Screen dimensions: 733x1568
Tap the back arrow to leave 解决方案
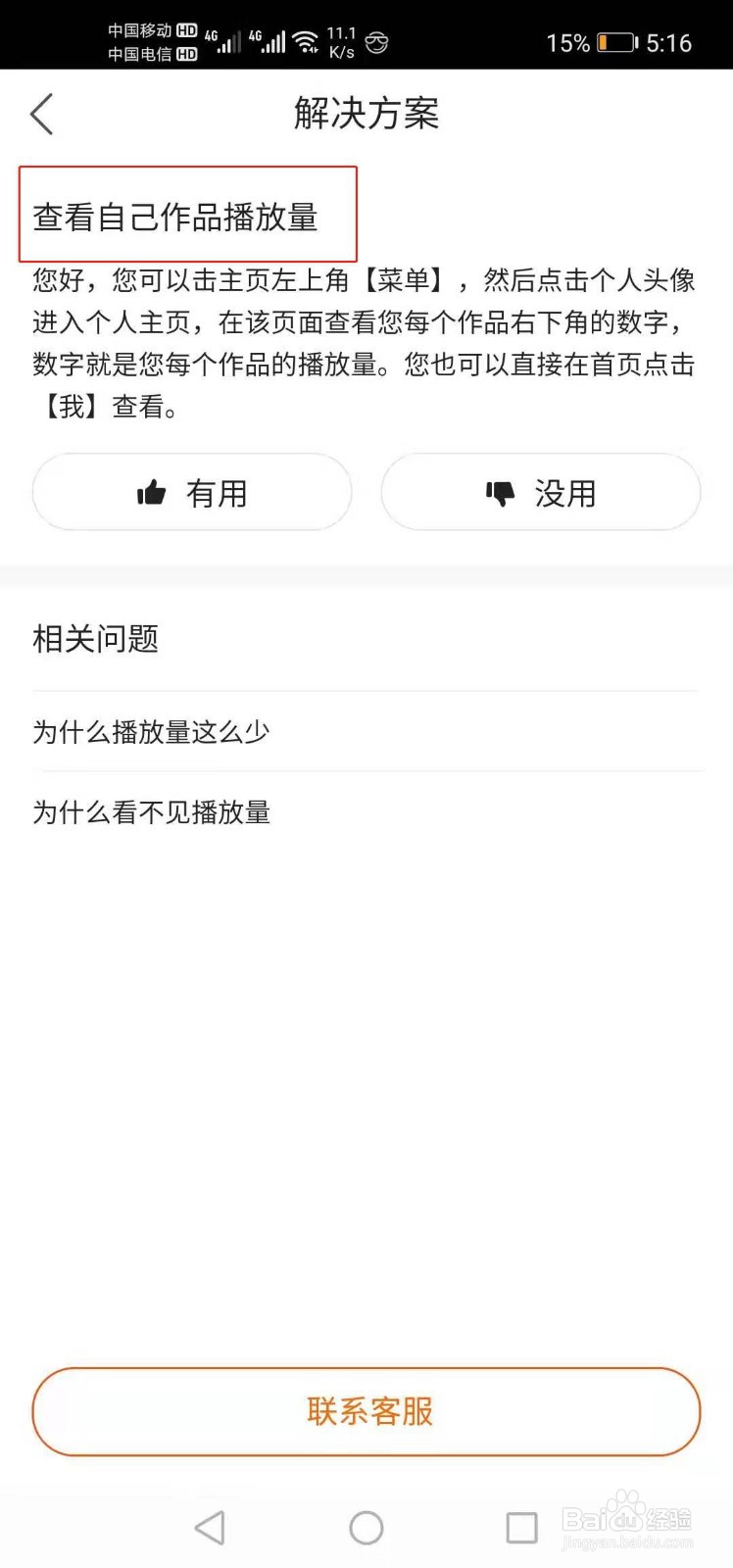pos(41,114)
